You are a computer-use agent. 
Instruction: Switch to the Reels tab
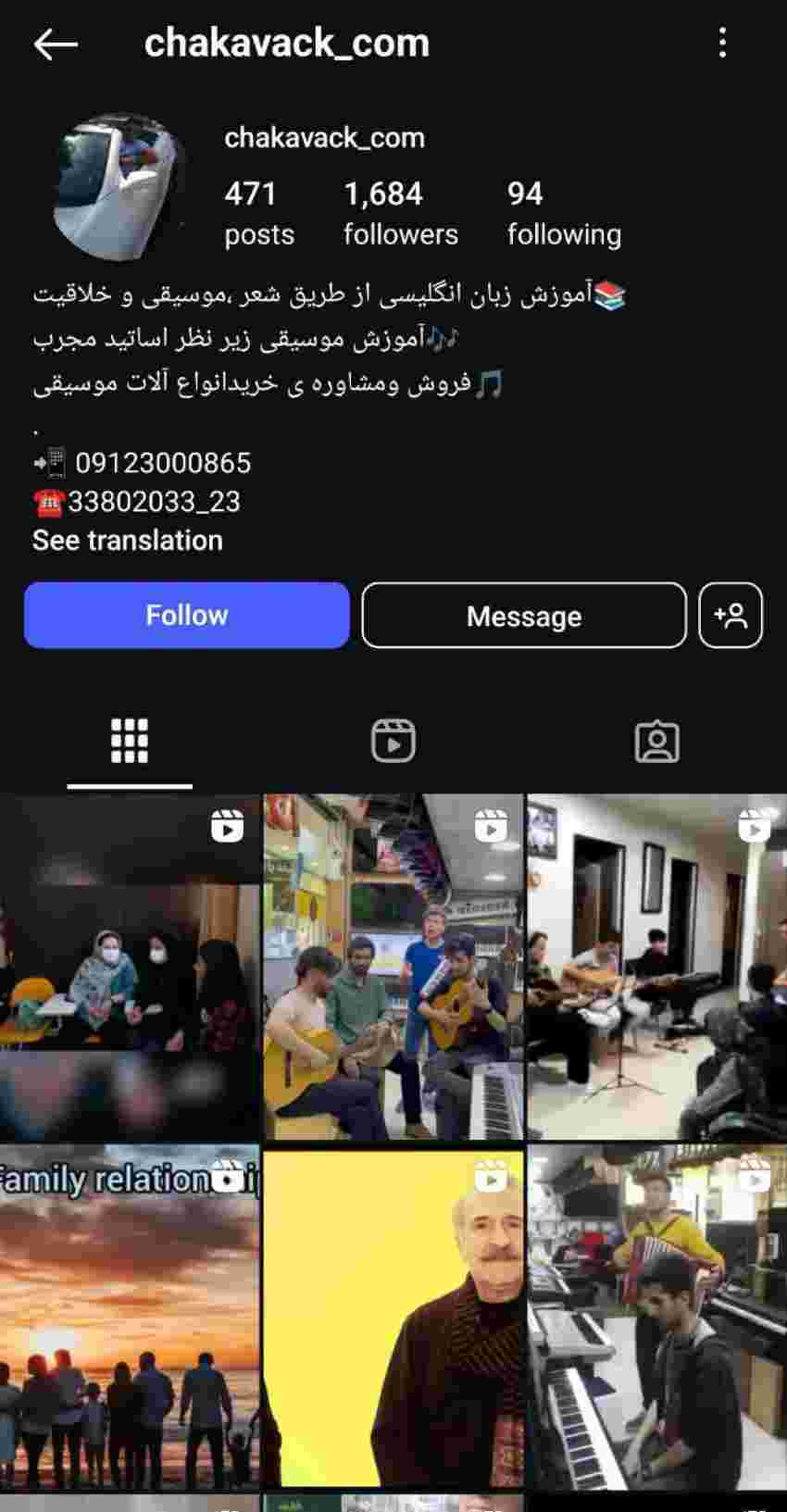tap(393, 742)
